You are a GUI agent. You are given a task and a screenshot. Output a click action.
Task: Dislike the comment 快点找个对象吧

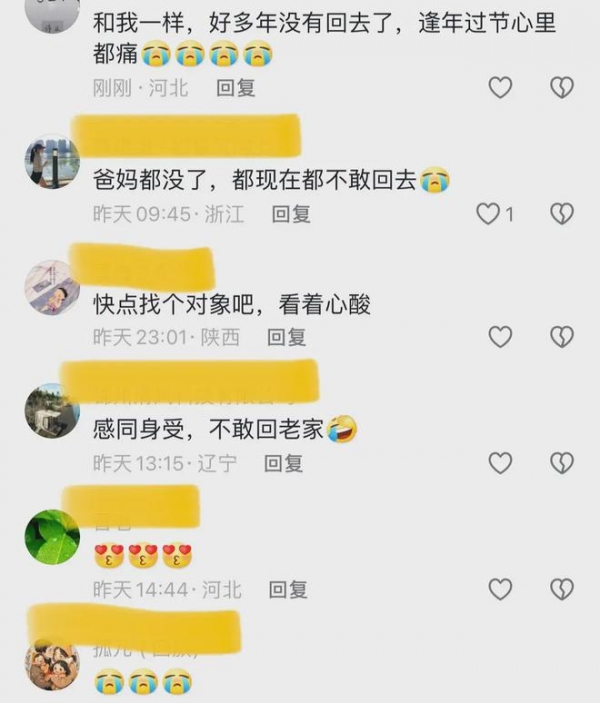point(562,337)
